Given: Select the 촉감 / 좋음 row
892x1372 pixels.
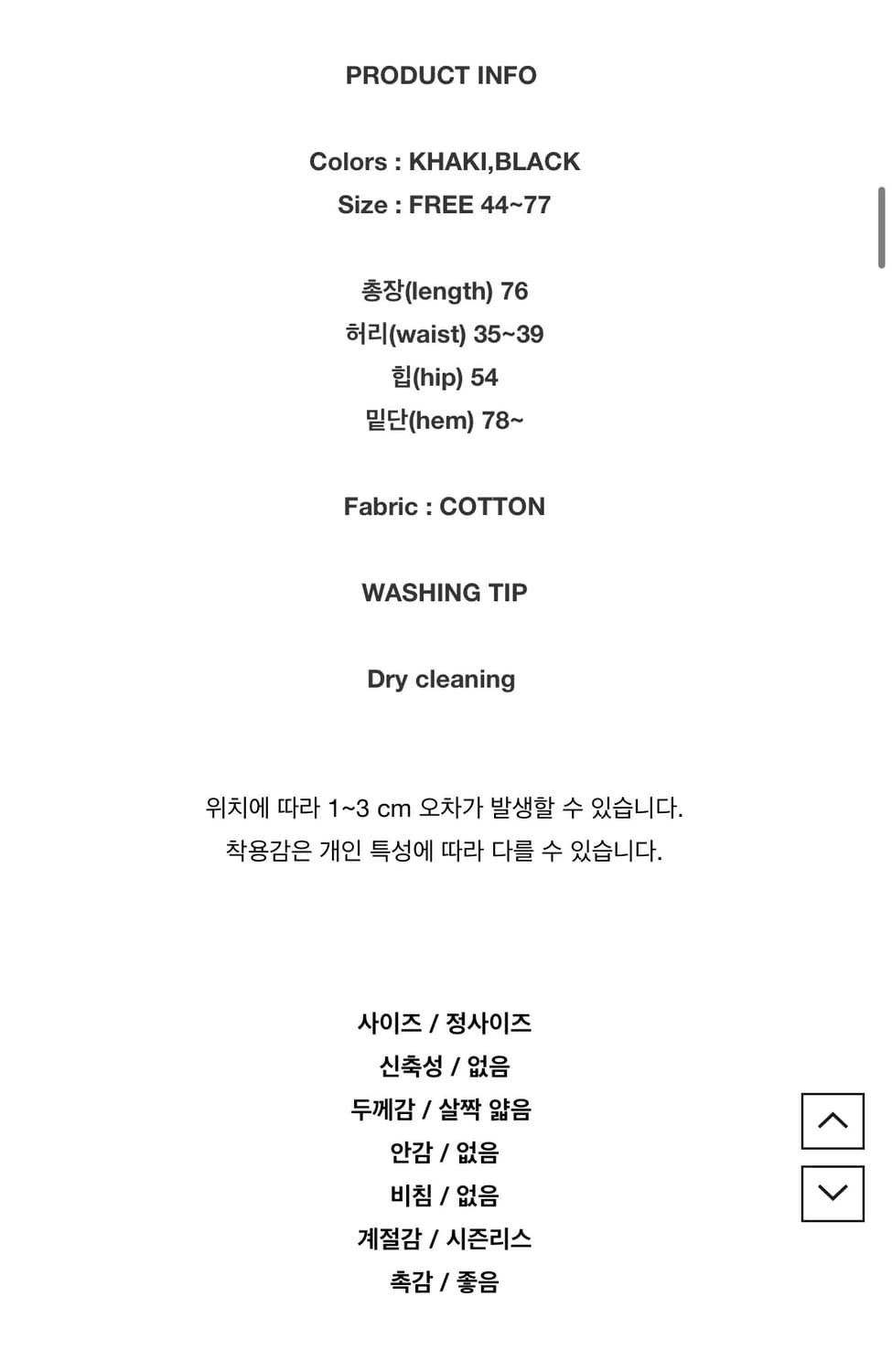Looking at the screenshot, I should [443, 1281].
